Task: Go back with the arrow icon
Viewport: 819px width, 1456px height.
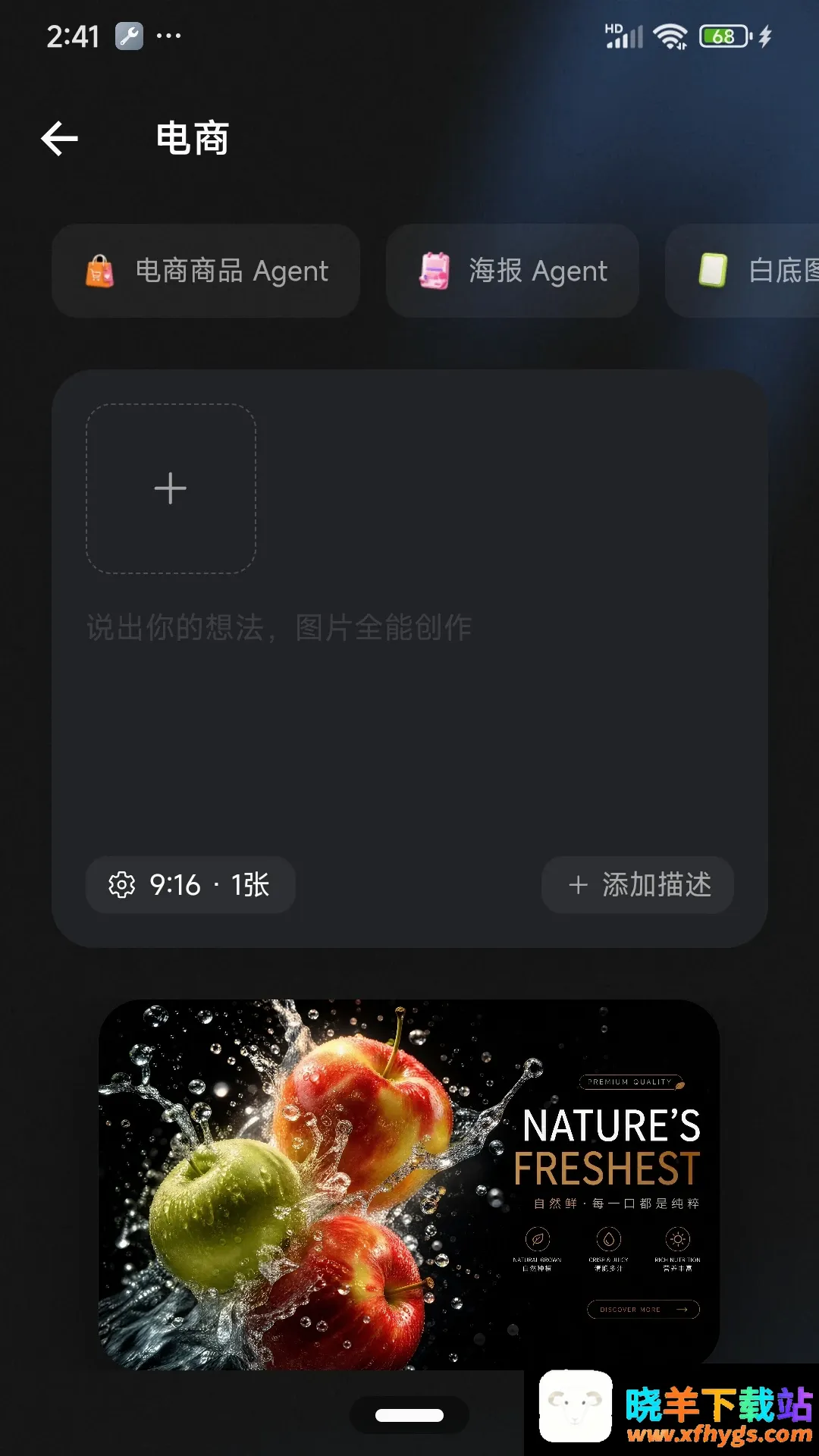Action: point(60,139)
